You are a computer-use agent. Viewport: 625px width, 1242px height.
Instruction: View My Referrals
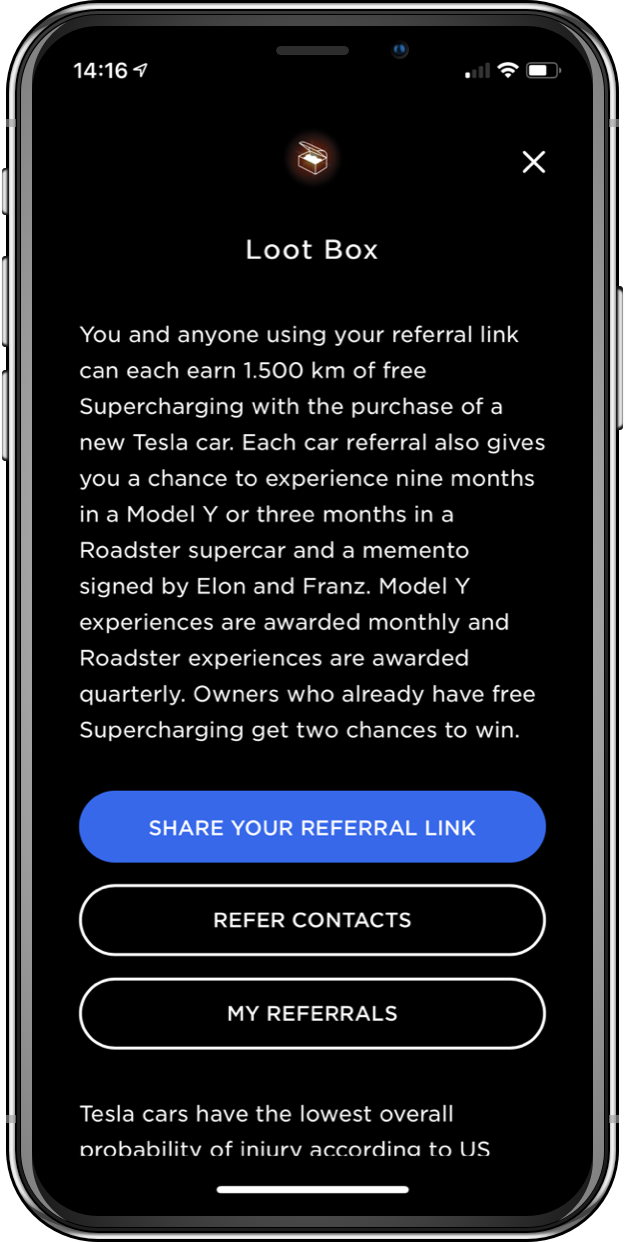[312, 1013]
